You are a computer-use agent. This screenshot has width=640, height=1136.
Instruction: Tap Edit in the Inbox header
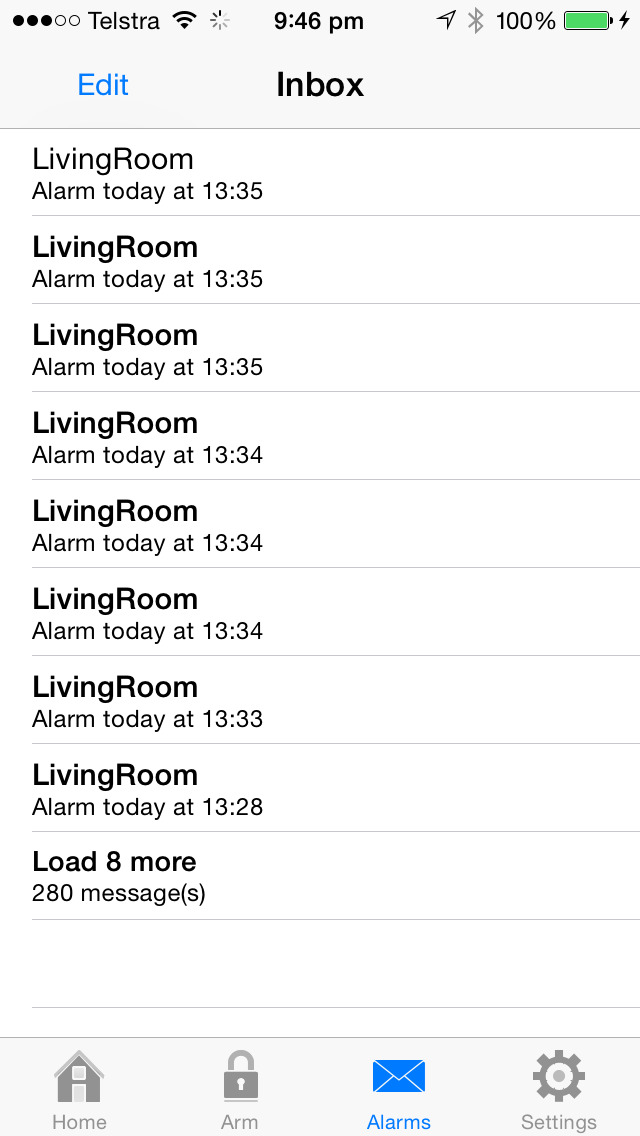click(103, 85)
